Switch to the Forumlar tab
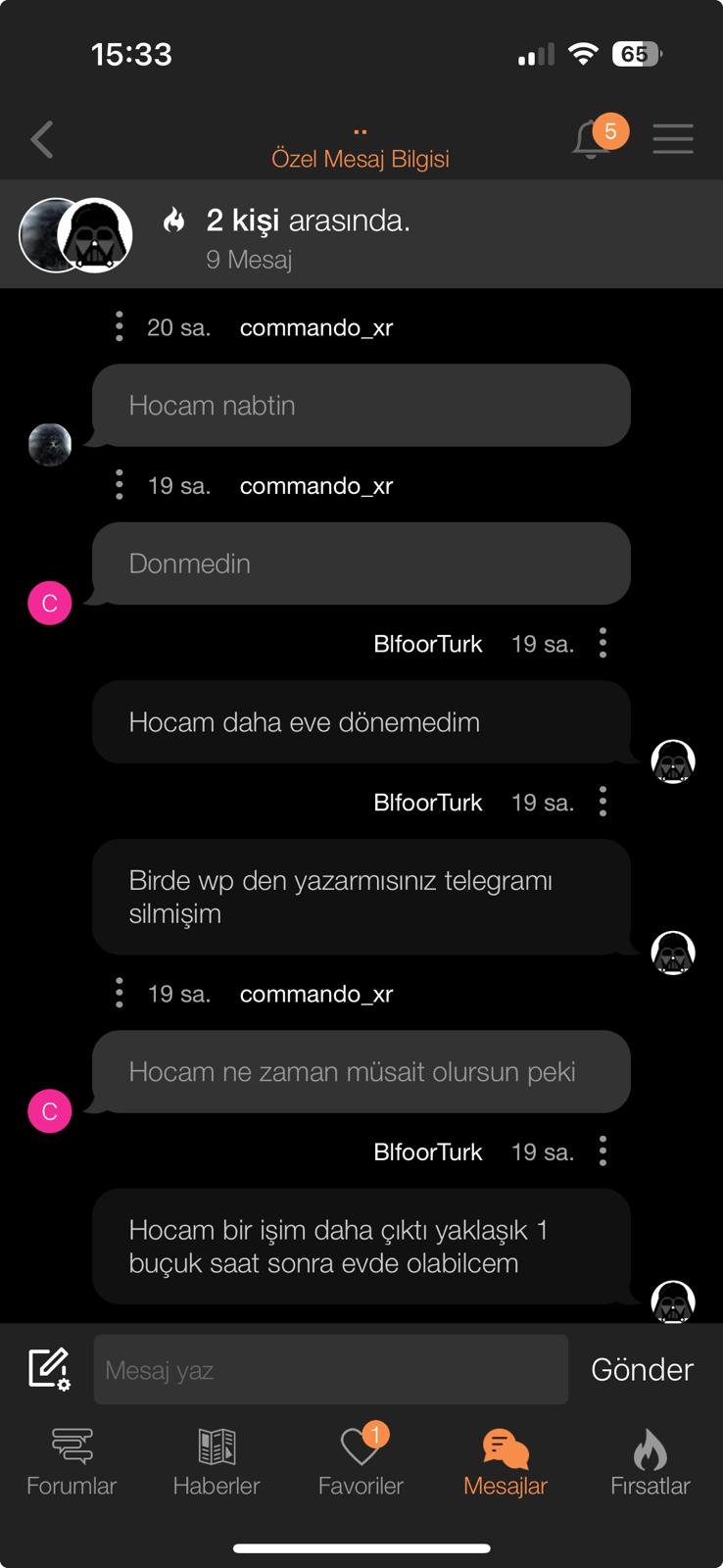The image size is (723, 1568). (x=72, y=1462)
